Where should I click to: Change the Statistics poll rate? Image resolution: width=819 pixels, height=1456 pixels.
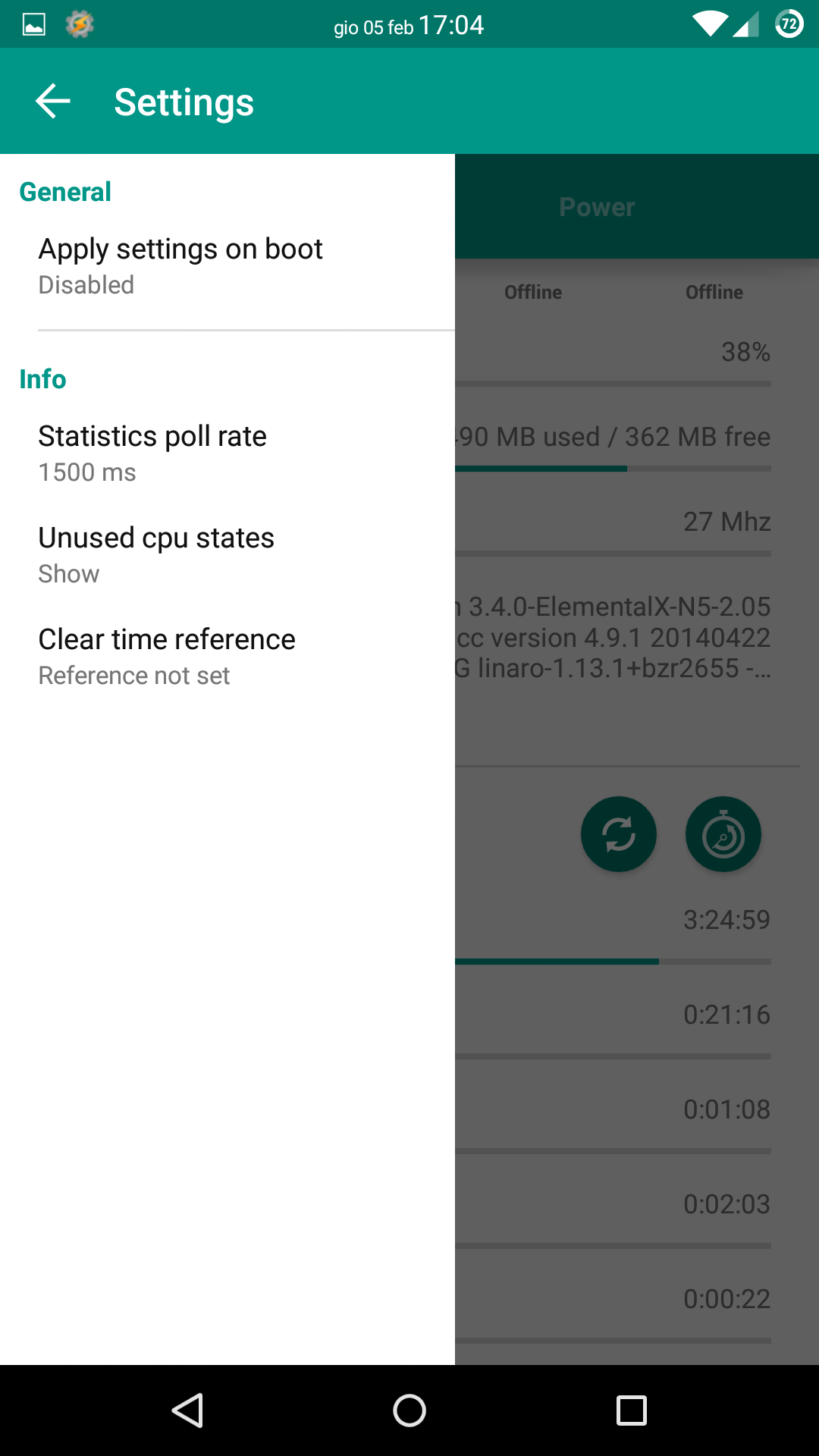227,453
